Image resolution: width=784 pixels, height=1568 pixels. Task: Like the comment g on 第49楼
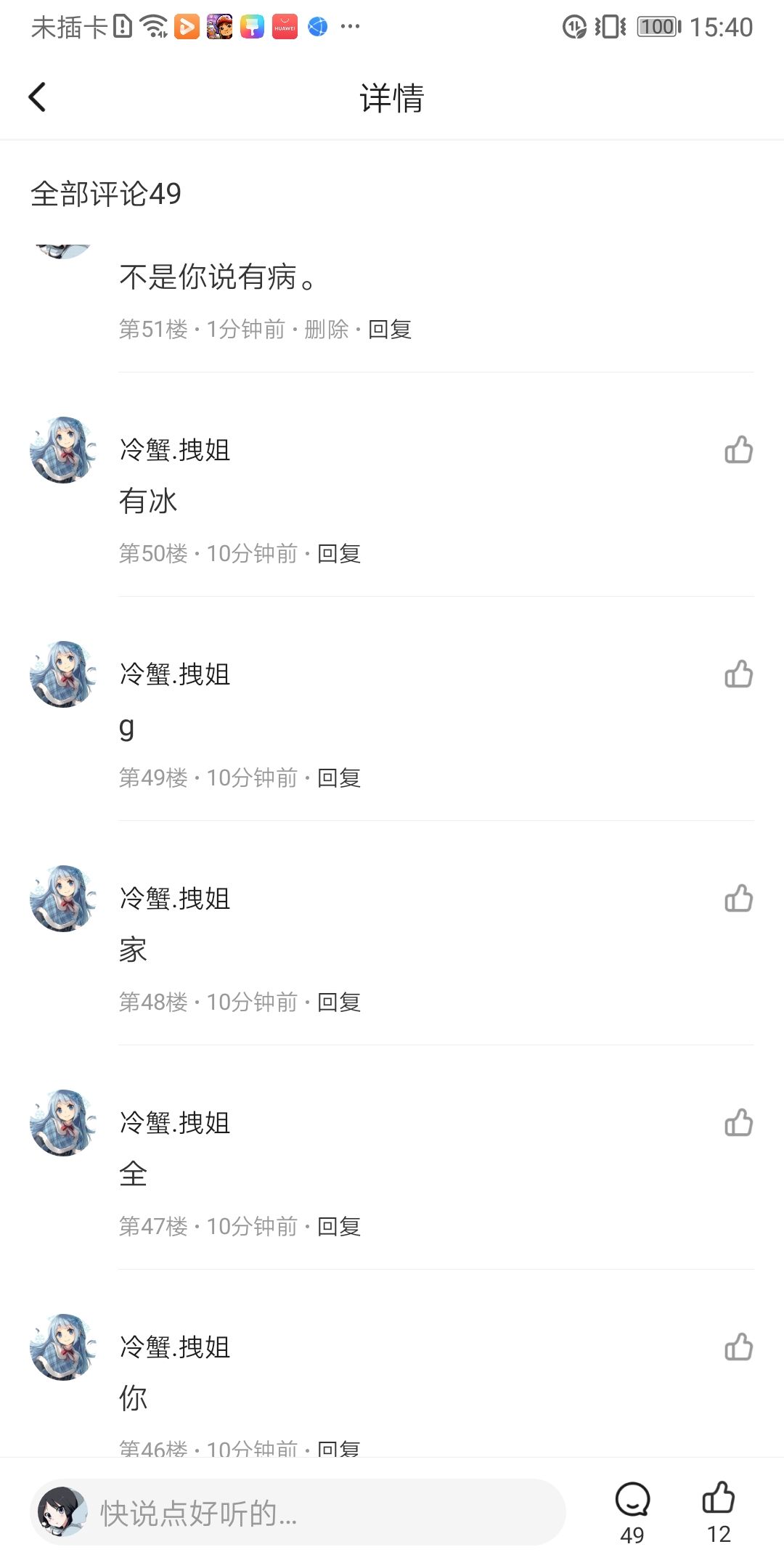pos(738,674)
